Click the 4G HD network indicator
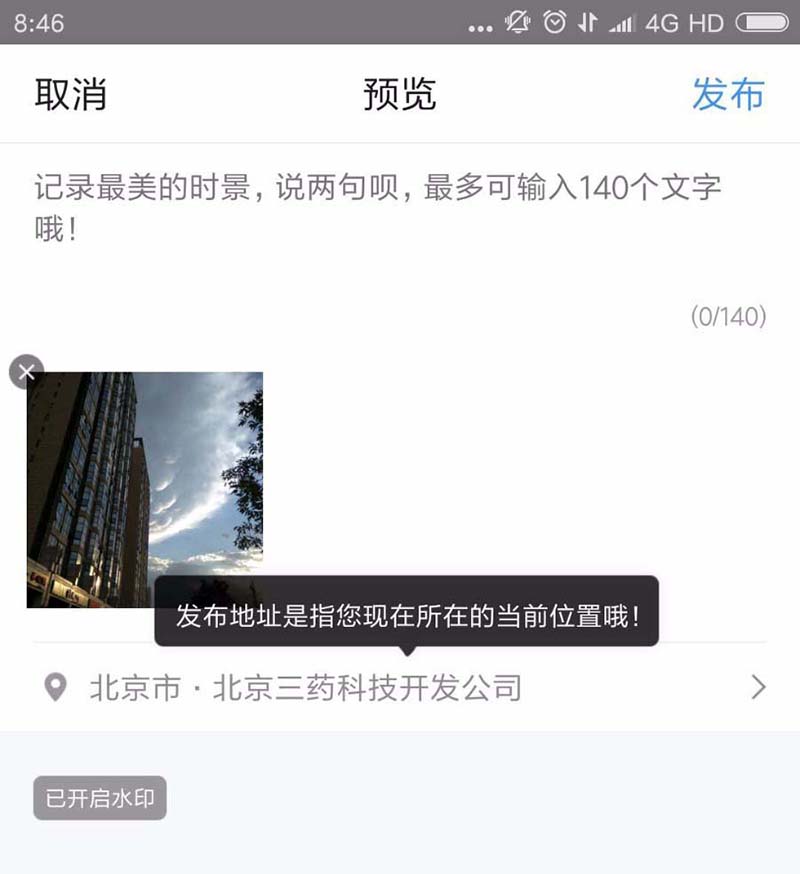This screenshot has width=800, height=874. [x=687, y=20]
